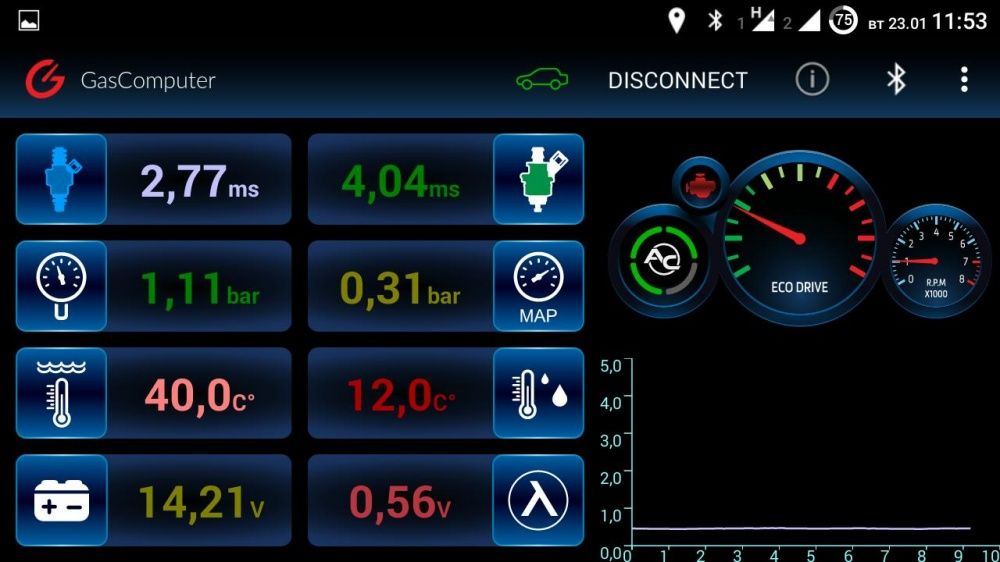
Task: Open the battery voltage 14,21 v tile
Action: tap(154, 501)
